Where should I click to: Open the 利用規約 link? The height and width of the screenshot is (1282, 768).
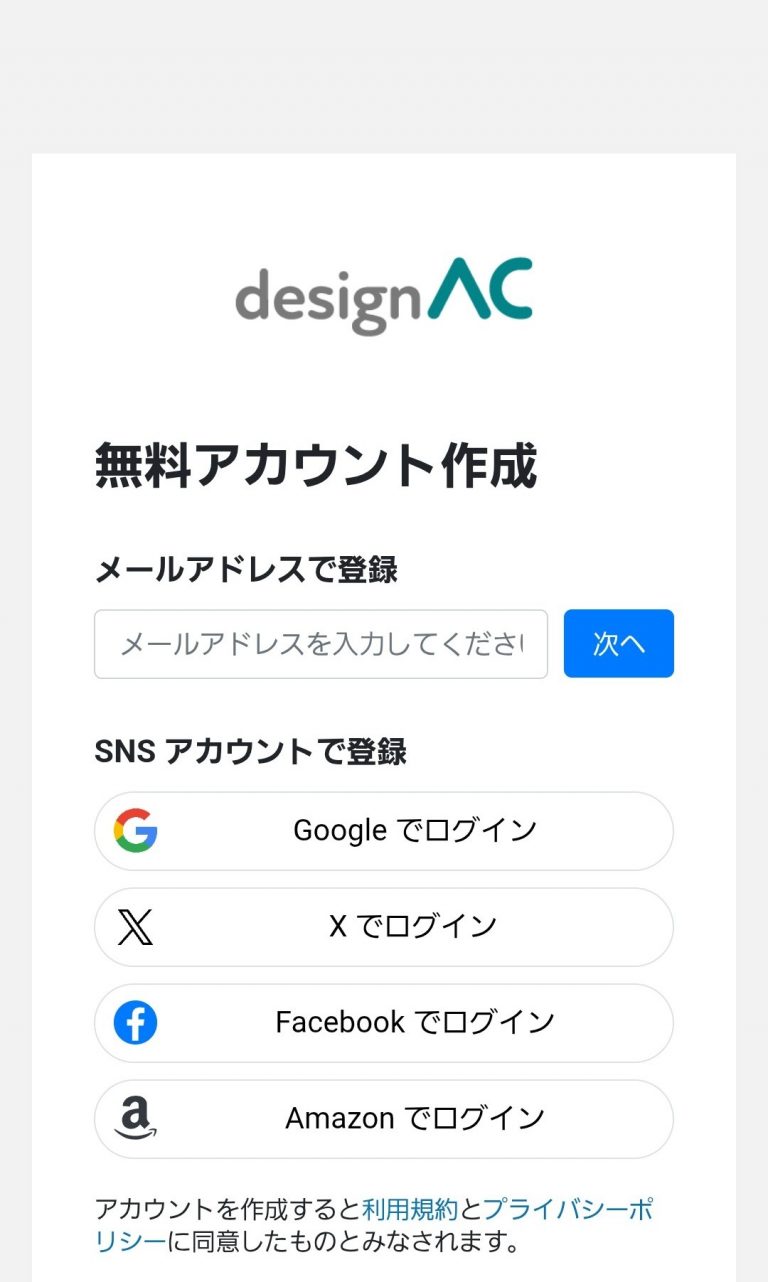tap(410, 1210)
